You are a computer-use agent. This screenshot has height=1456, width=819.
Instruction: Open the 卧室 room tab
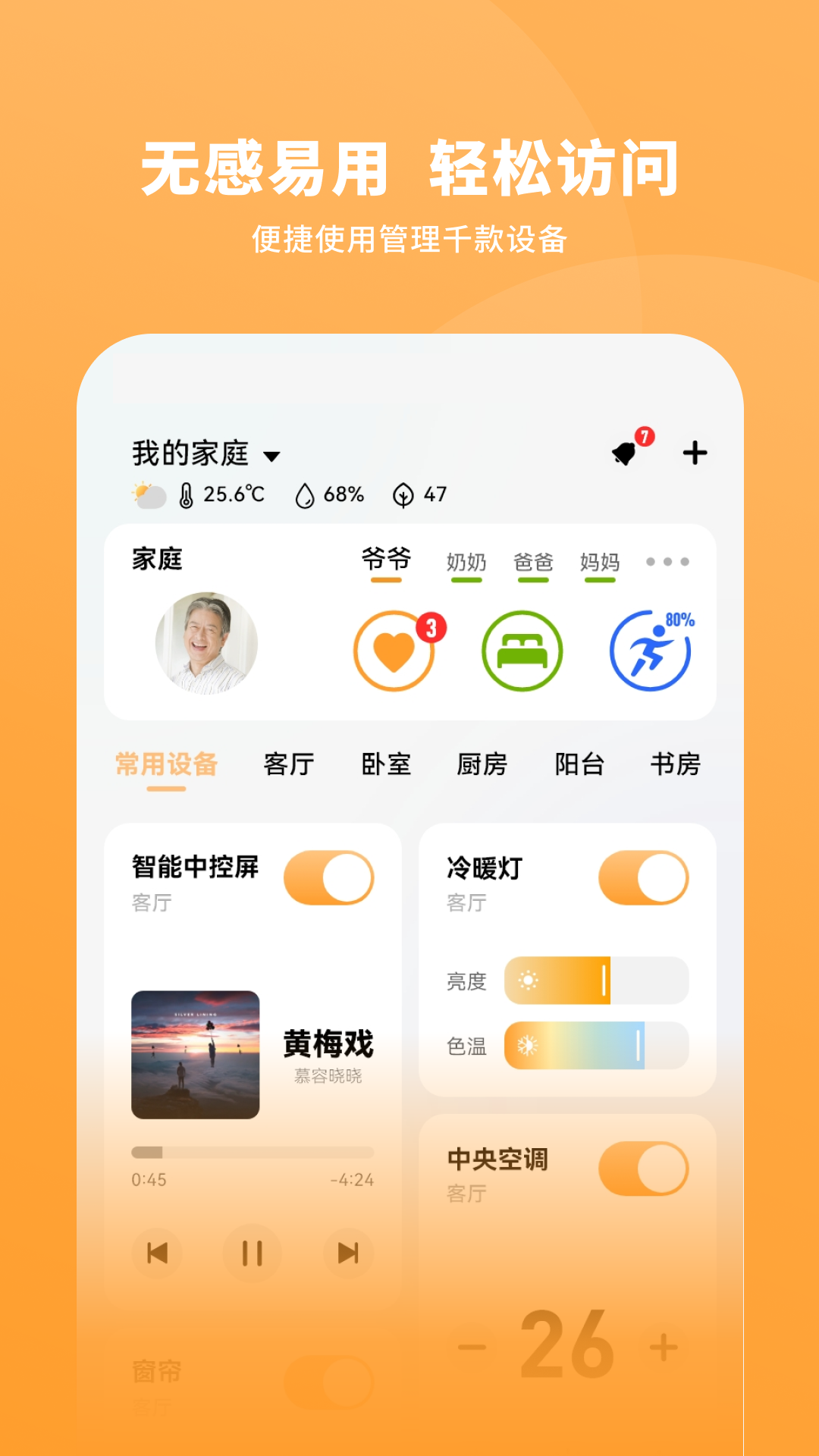tap(388, 764)
